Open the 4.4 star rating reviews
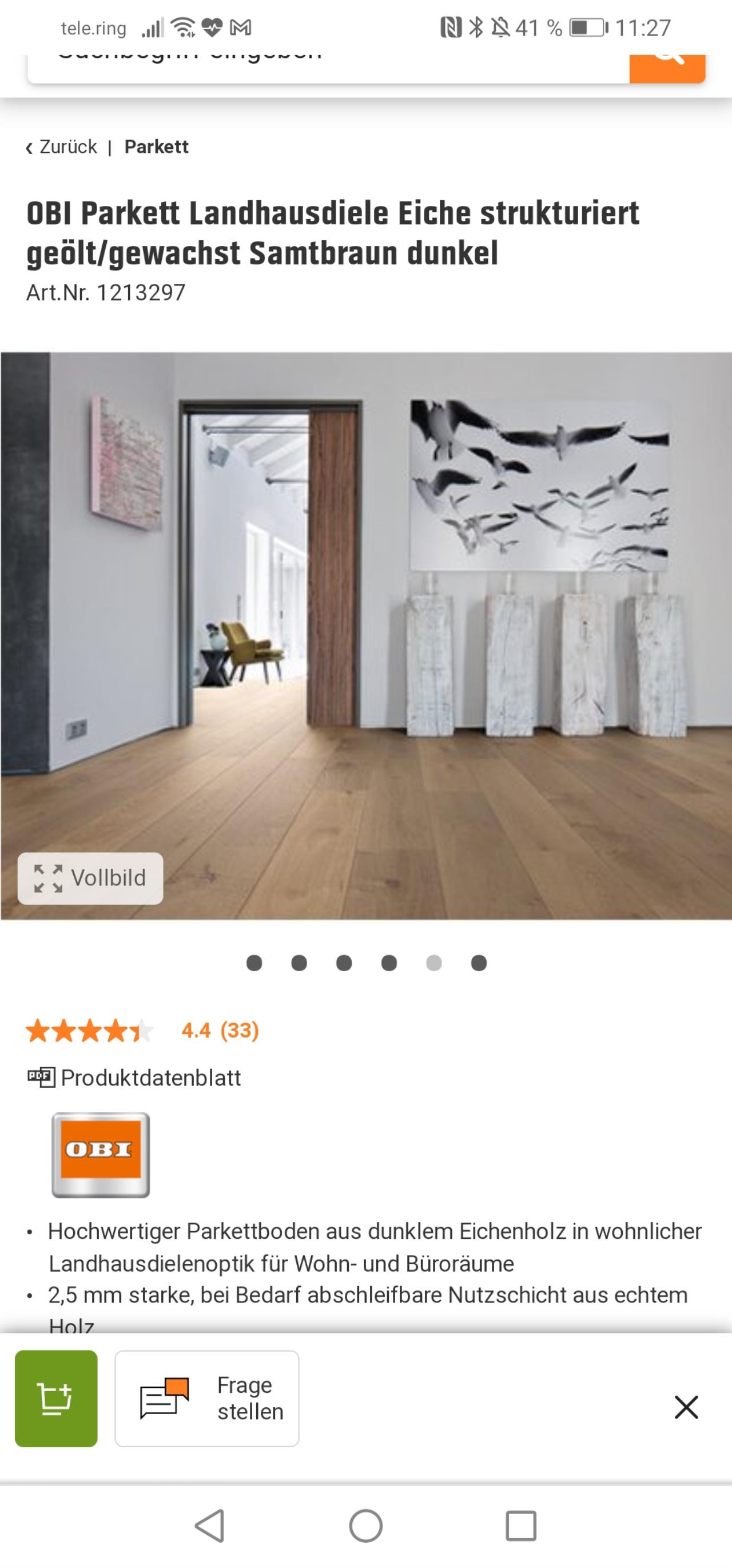 [x=142, y=1030]
